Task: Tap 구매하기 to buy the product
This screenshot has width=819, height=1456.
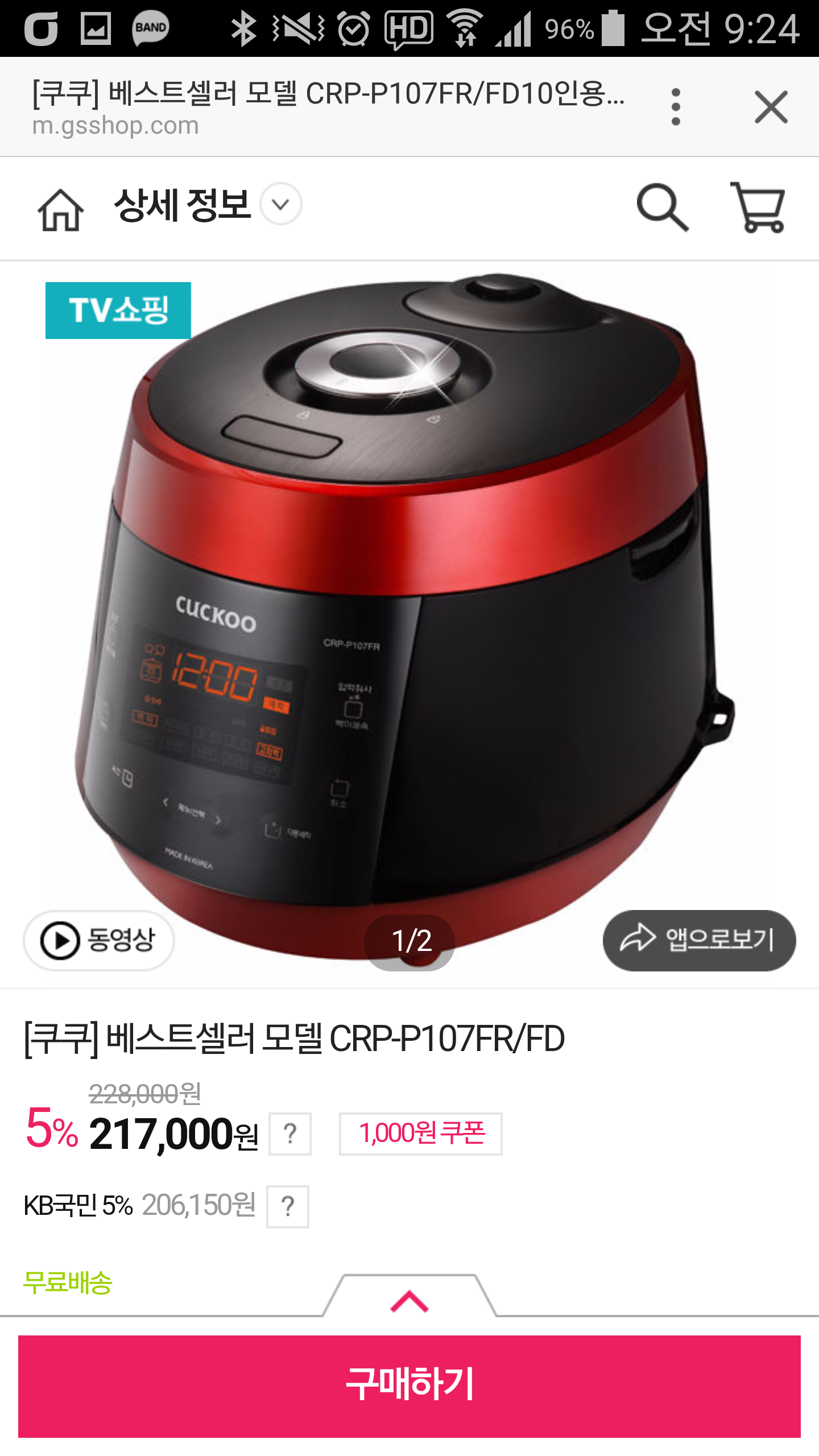Action: 409,1385
